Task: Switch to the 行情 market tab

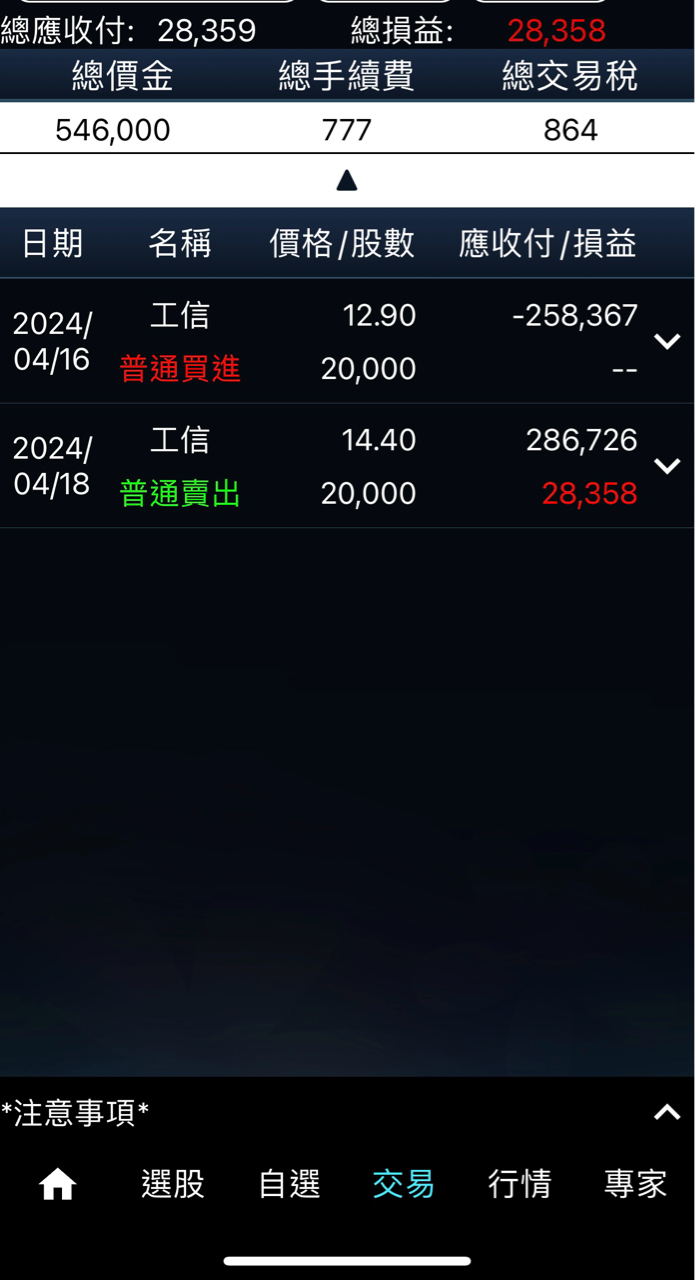Action: pyautogui.click(x=520, y=1185)
